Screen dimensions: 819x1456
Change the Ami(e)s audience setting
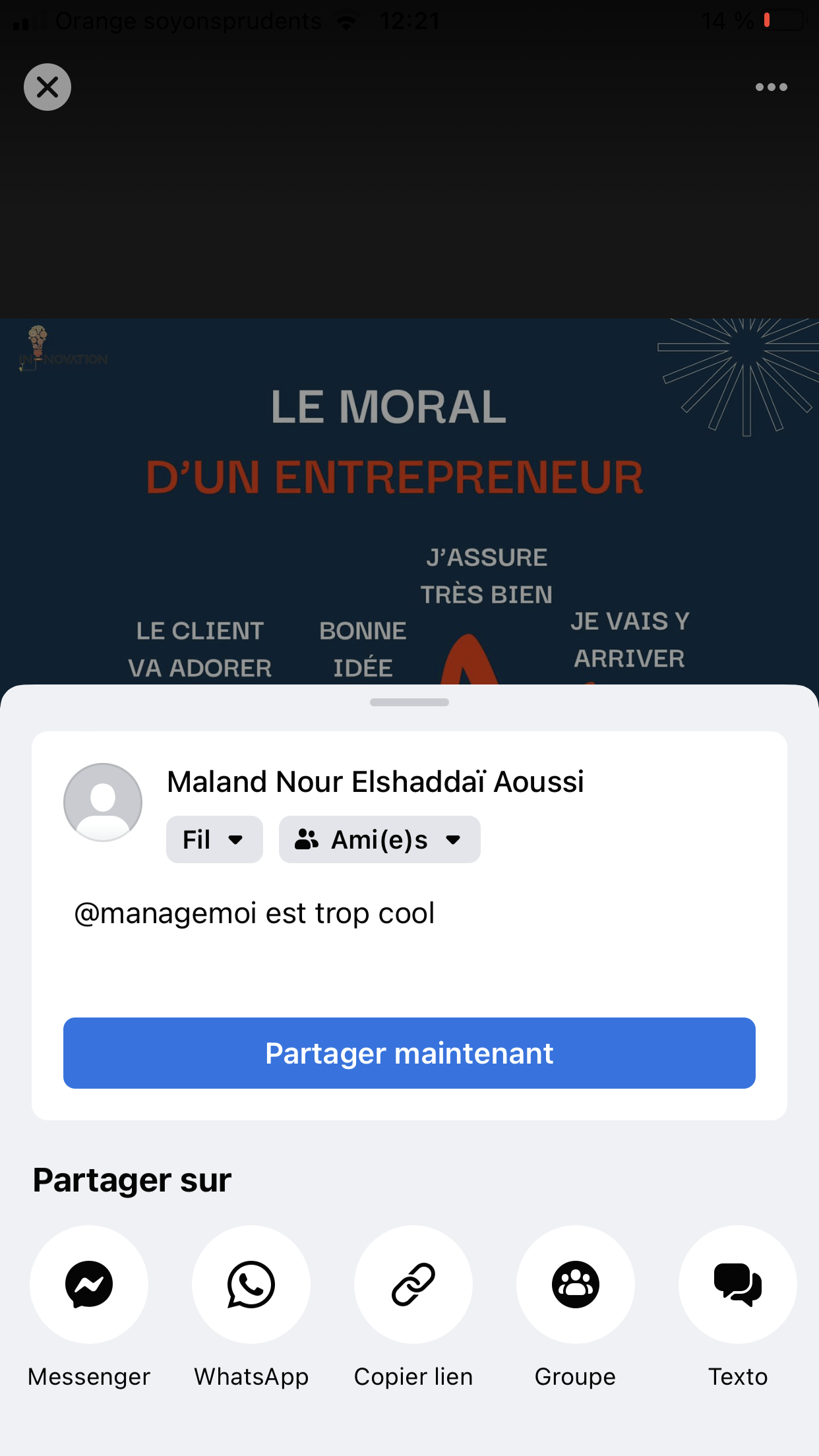point(379,839)
